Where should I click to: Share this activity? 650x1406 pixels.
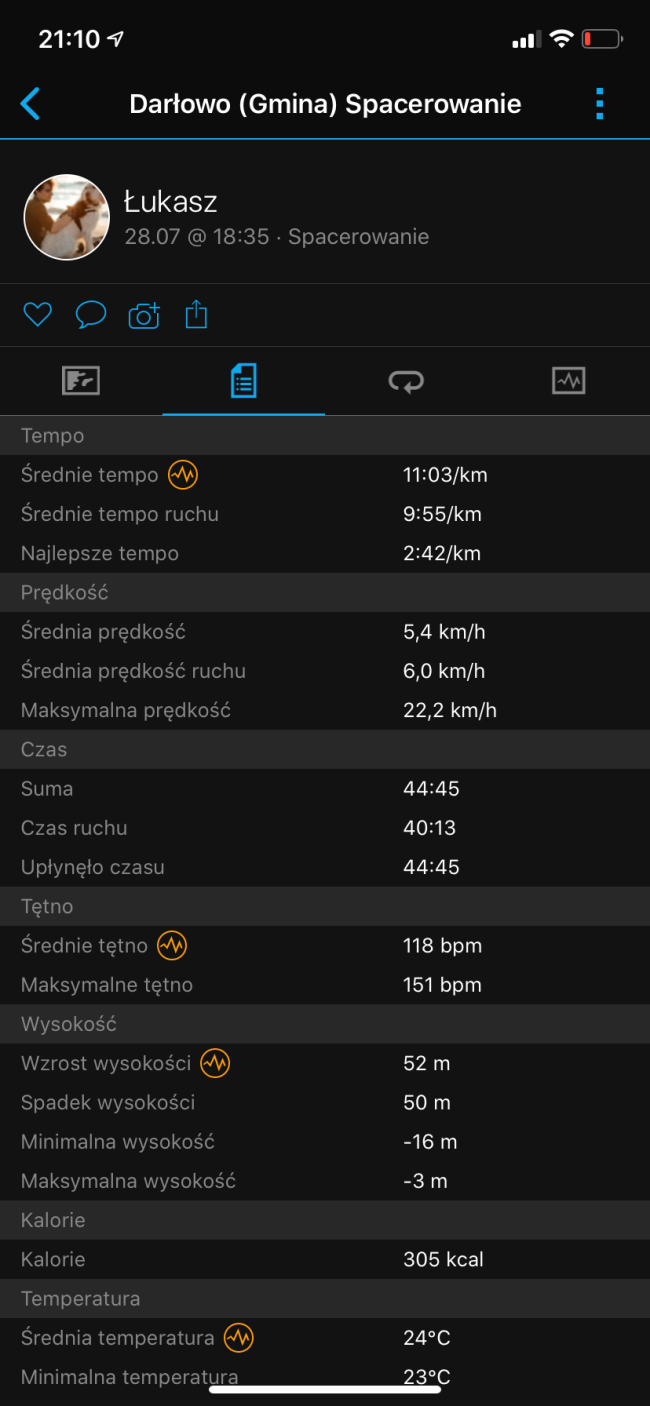[196, 315]
